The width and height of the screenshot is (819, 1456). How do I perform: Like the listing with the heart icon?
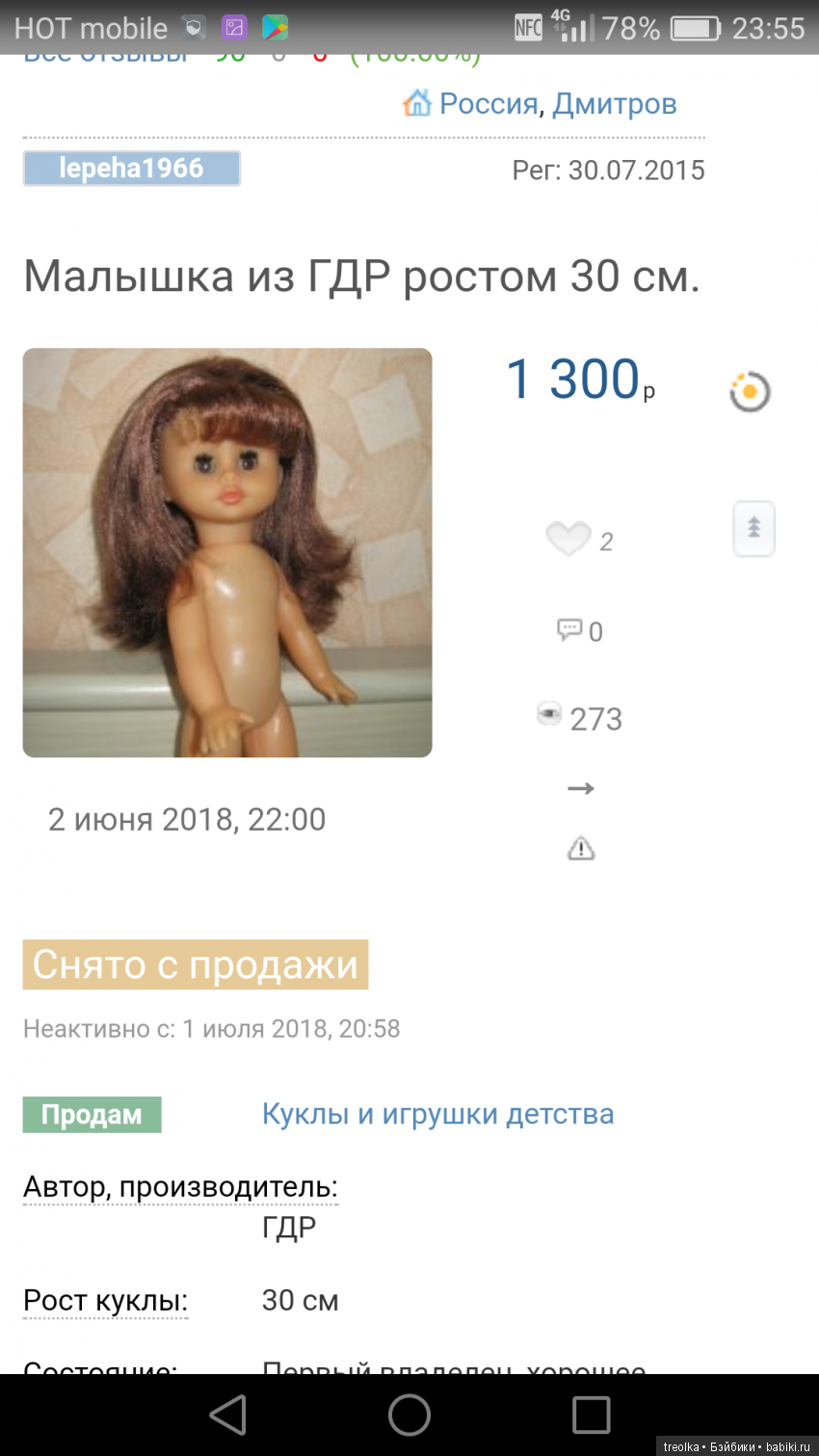tap(568, 539)
